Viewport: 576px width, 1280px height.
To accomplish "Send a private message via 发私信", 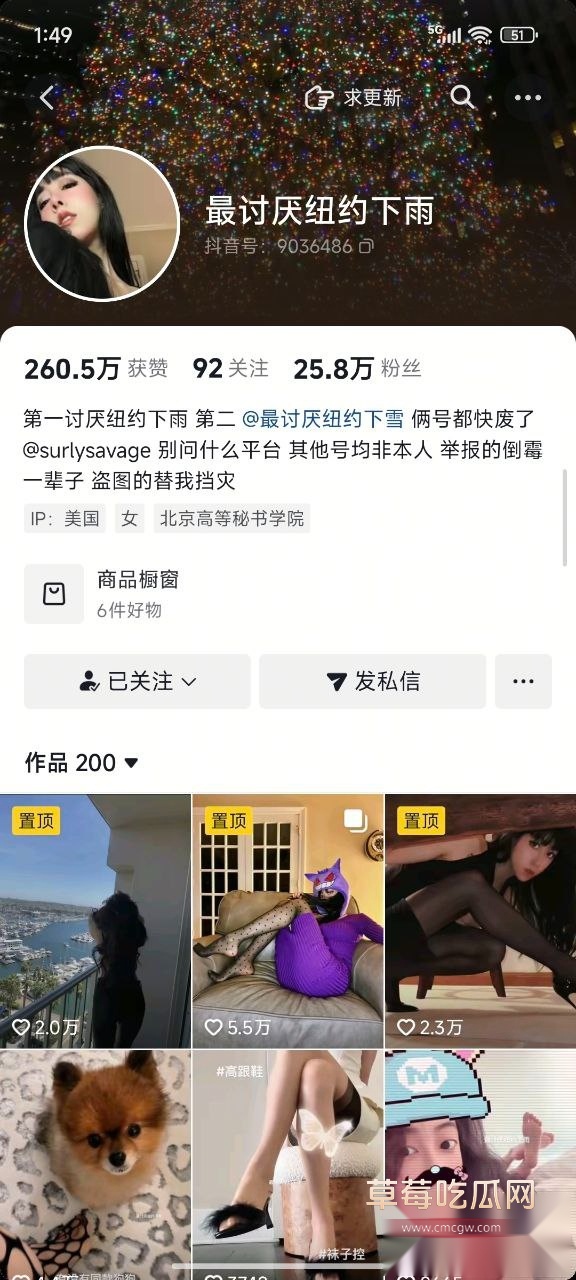I will pos(372,681).
